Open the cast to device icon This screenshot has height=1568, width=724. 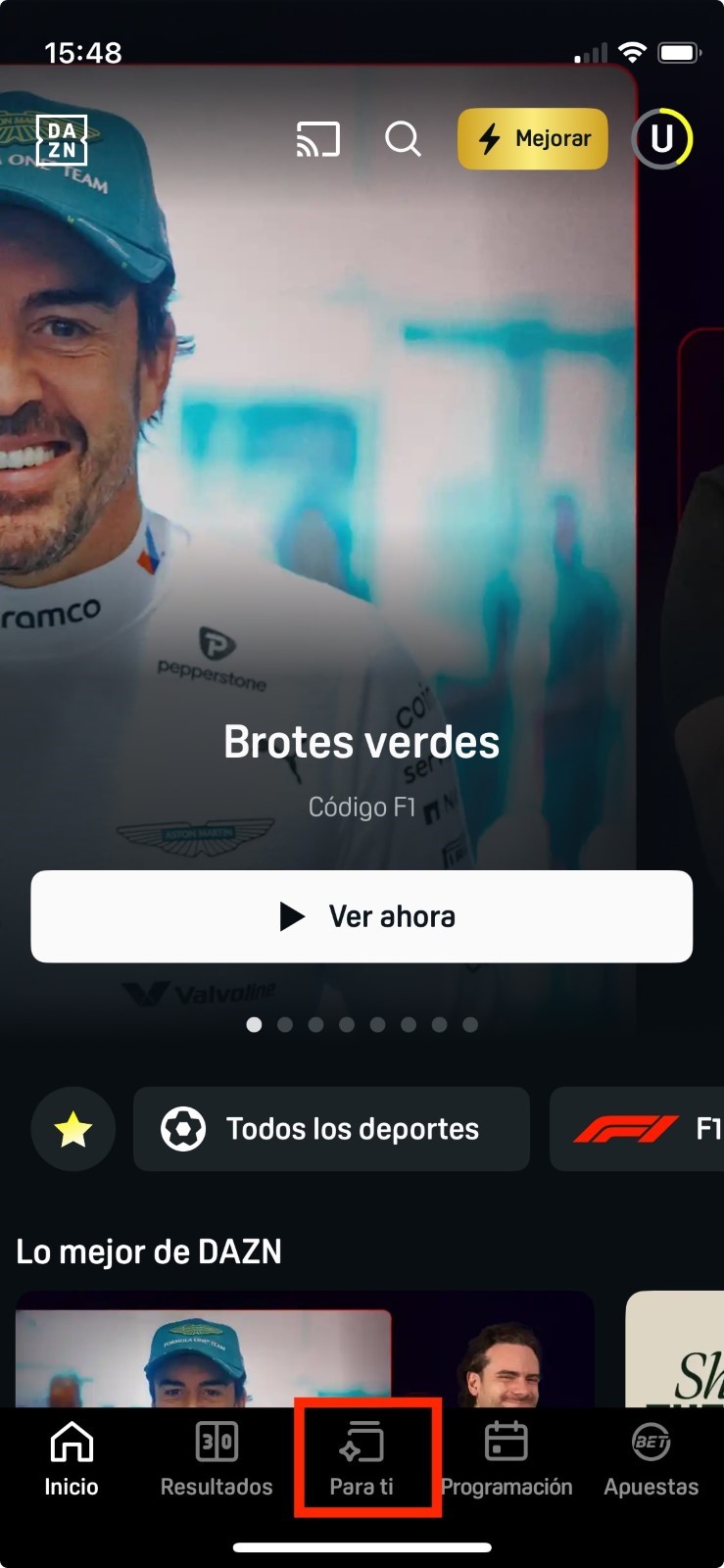click(x=318, y=139)
